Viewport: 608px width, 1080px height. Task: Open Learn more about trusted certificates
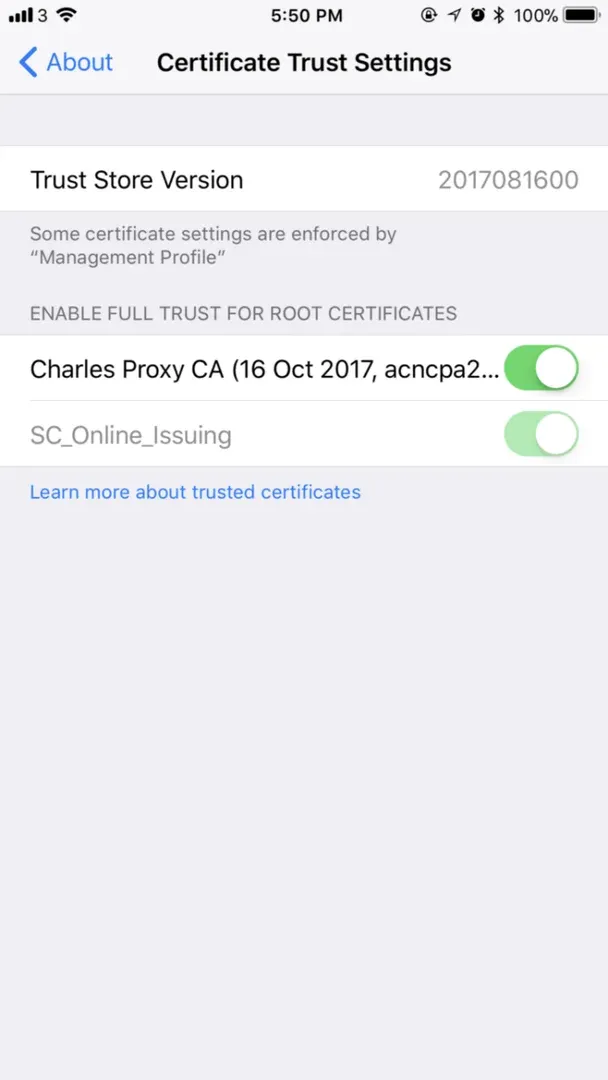click(x=195, y=492)
